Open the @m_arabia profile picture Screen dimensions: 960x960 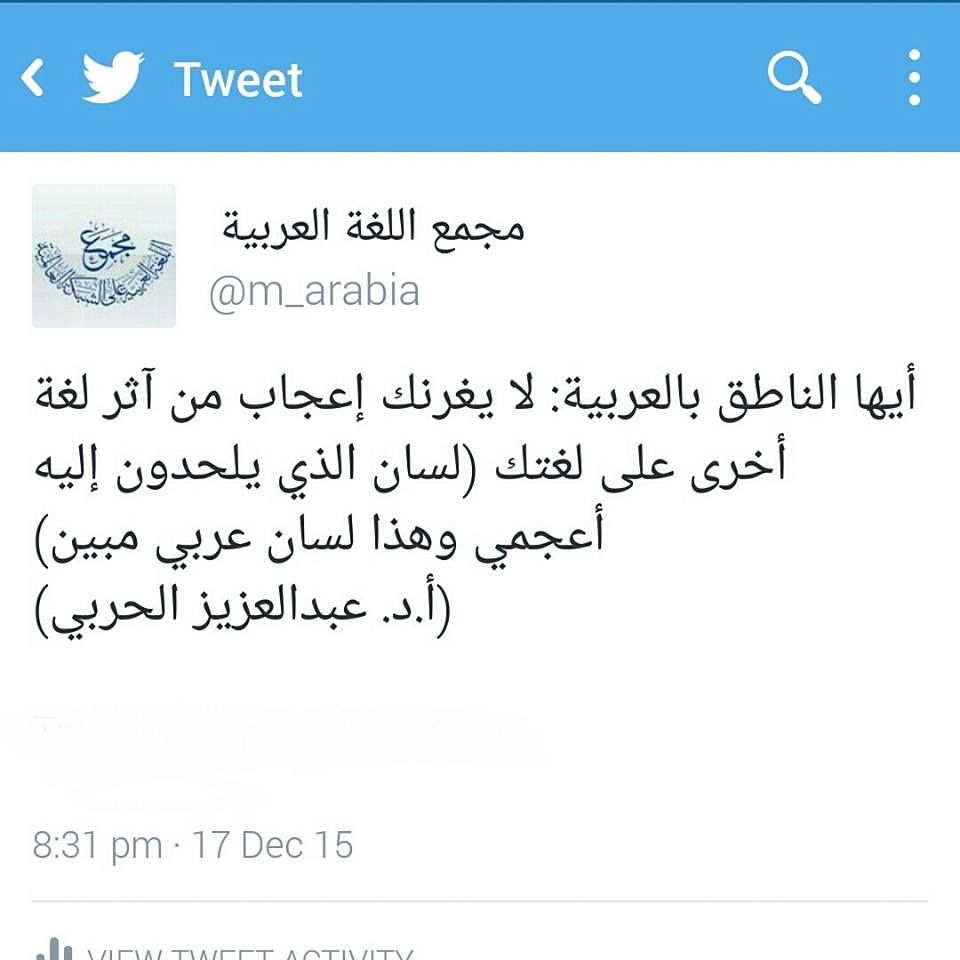(x=104, y=256)
